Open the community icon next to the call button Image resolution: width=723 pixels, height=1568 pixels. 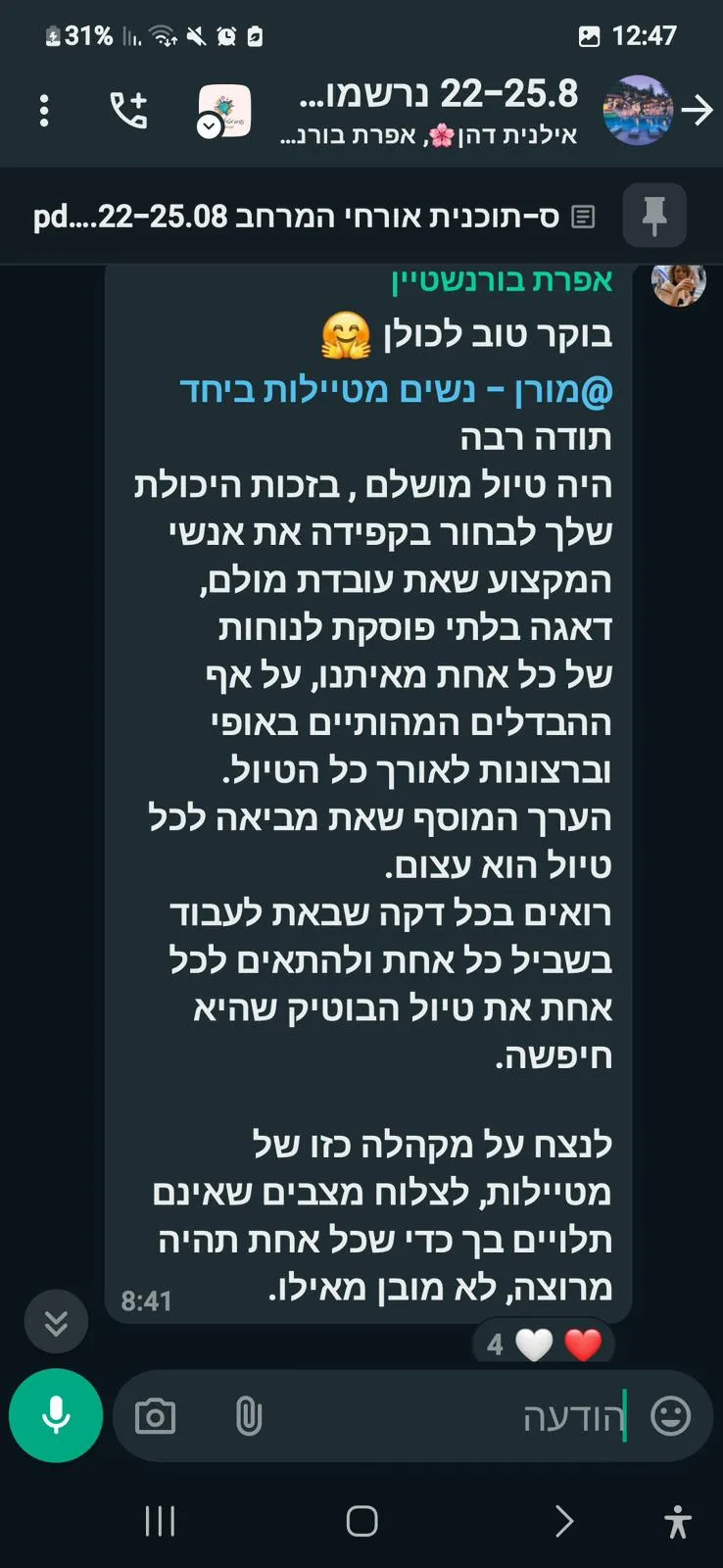[x=224, y=111]
